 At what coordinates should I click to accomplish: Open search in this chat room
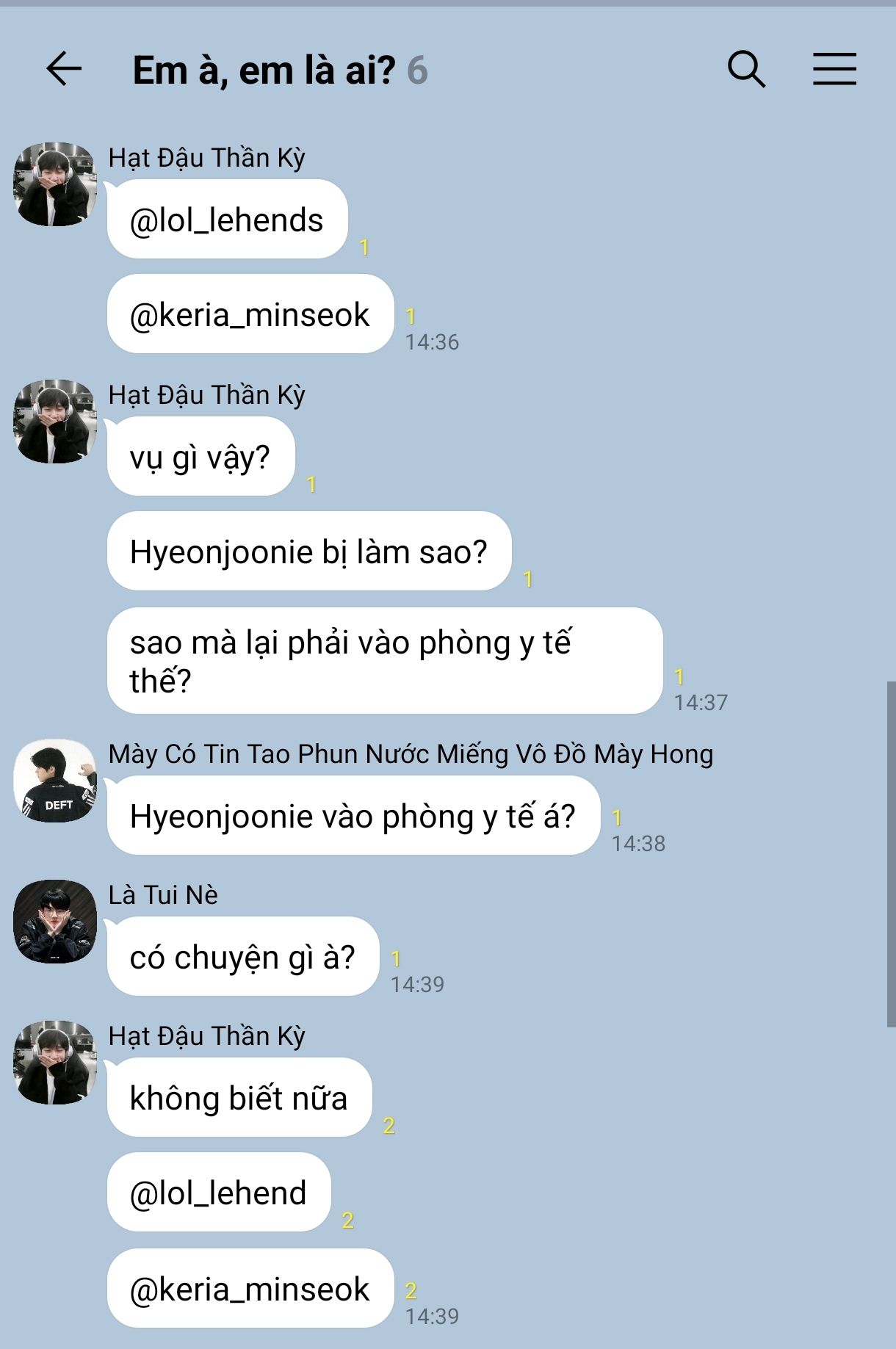(746, 70)
